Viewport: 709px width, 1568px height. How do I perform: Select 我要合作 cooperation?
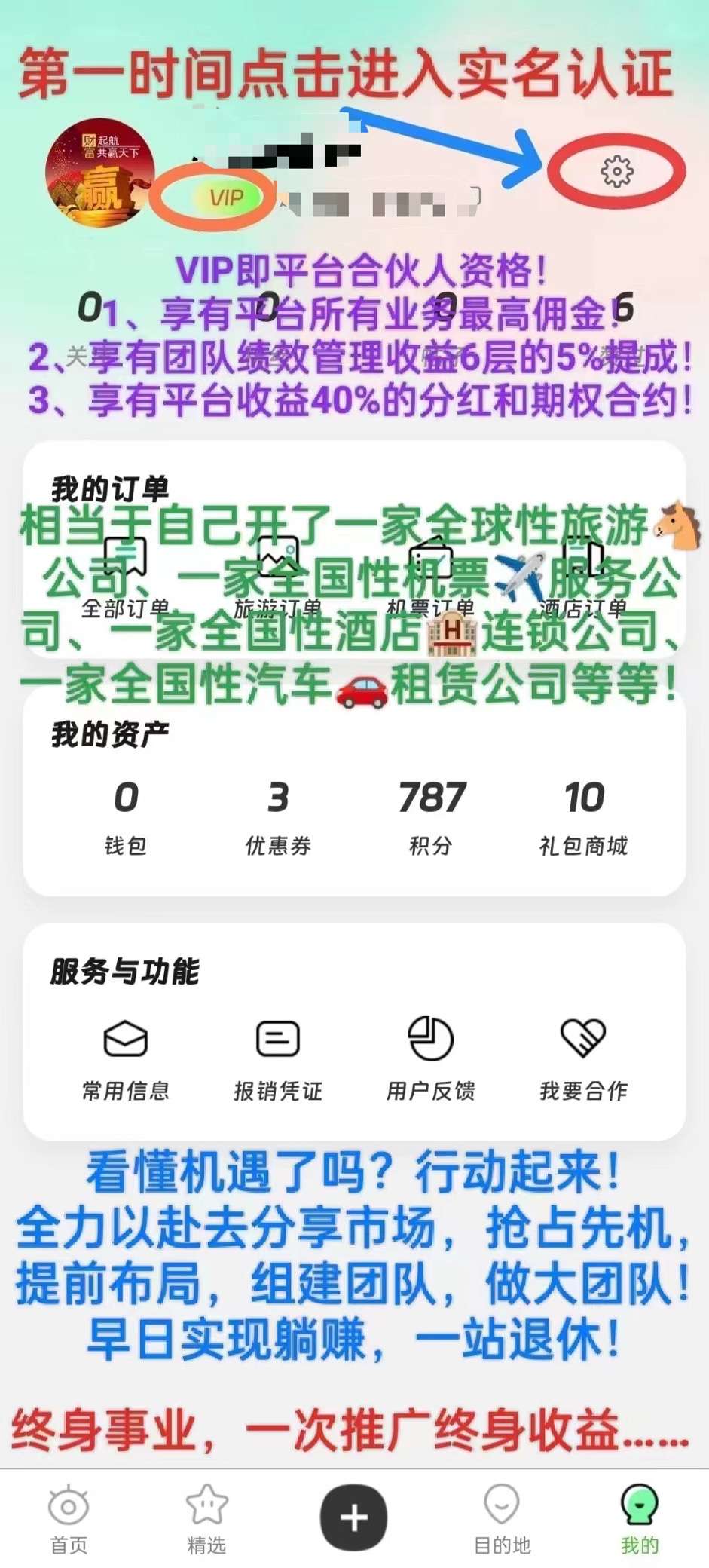click(x=583, y=1059)
